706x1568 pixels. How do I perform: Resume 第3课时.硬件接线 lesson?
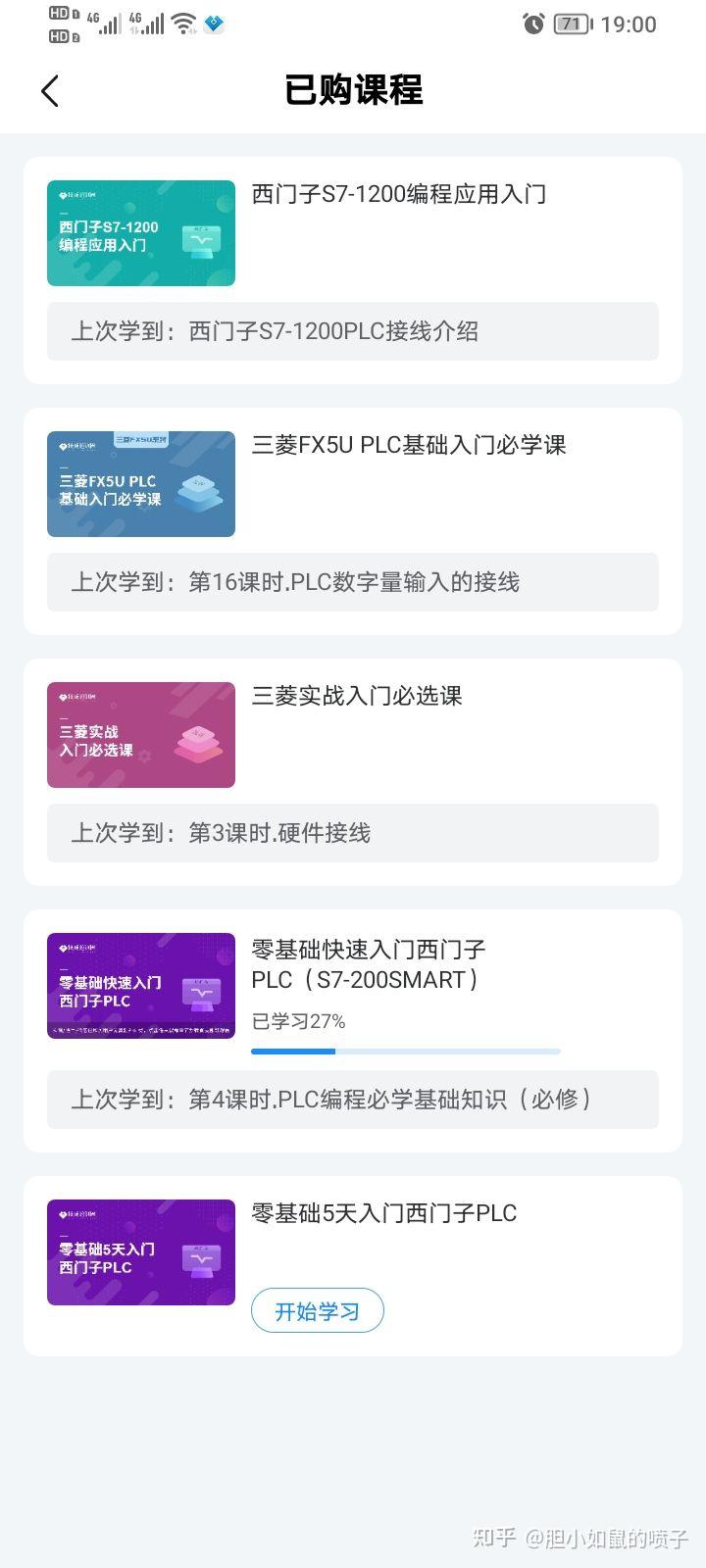coord(353,833)
